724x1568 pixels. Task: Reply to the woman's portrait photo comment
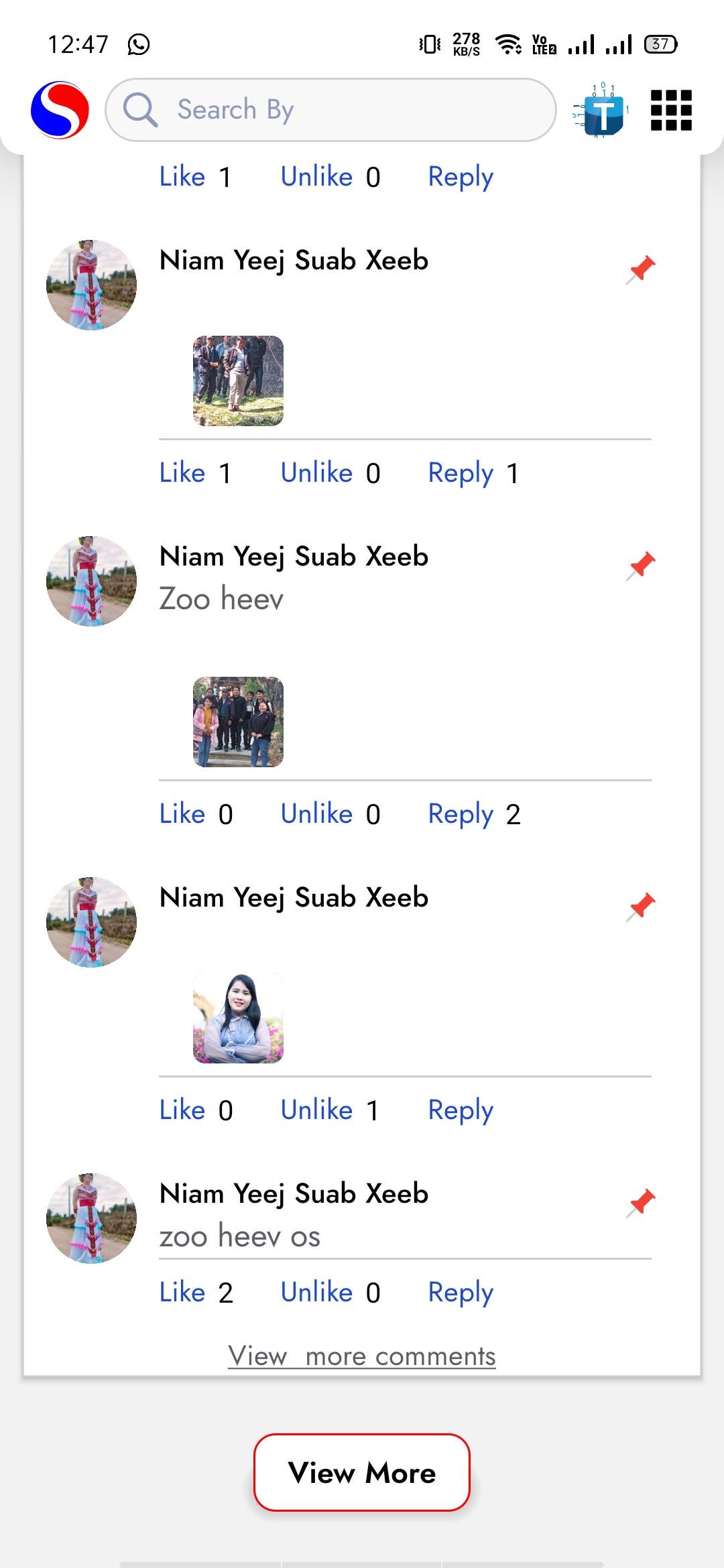pyautogui.click(x=461, y=1110)
